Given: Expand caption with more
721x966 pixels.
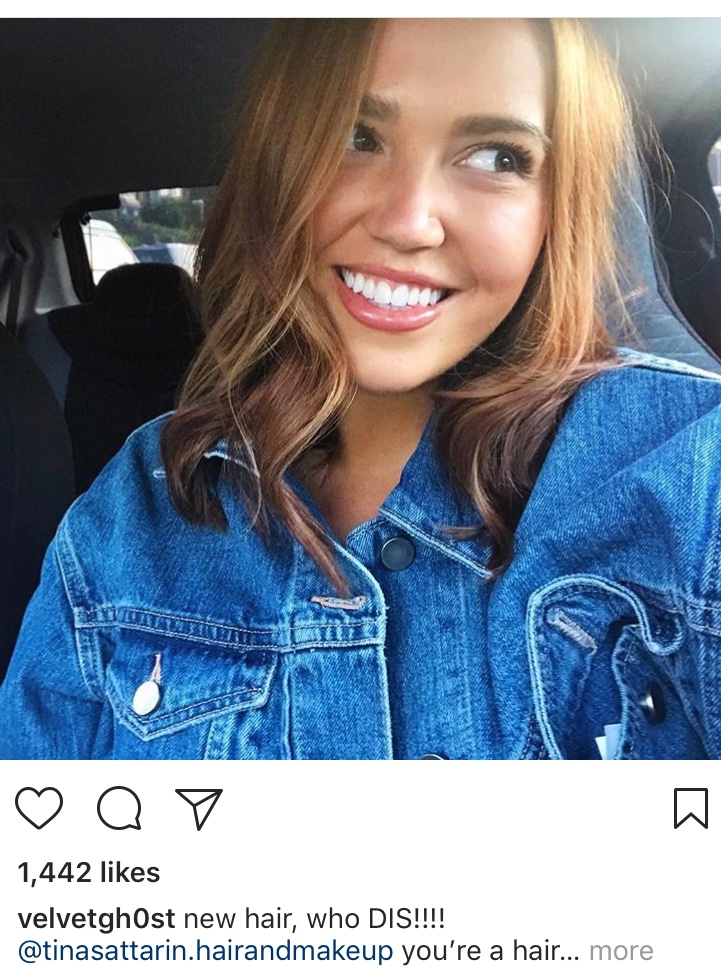Looking at the screenshot, I should 621,950.
